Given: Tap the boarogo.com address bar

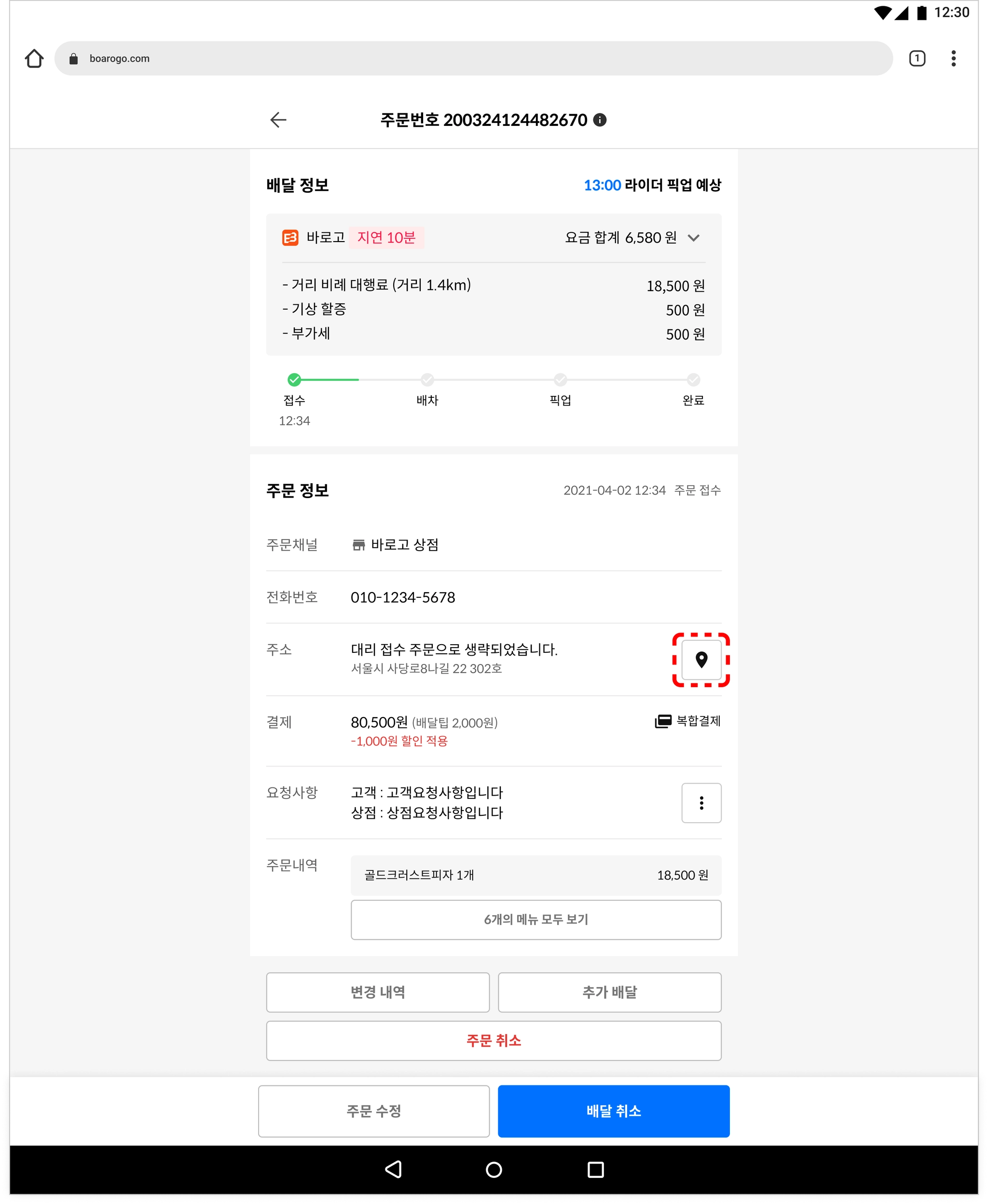Looking at the screenshot, I should [472, 58].
